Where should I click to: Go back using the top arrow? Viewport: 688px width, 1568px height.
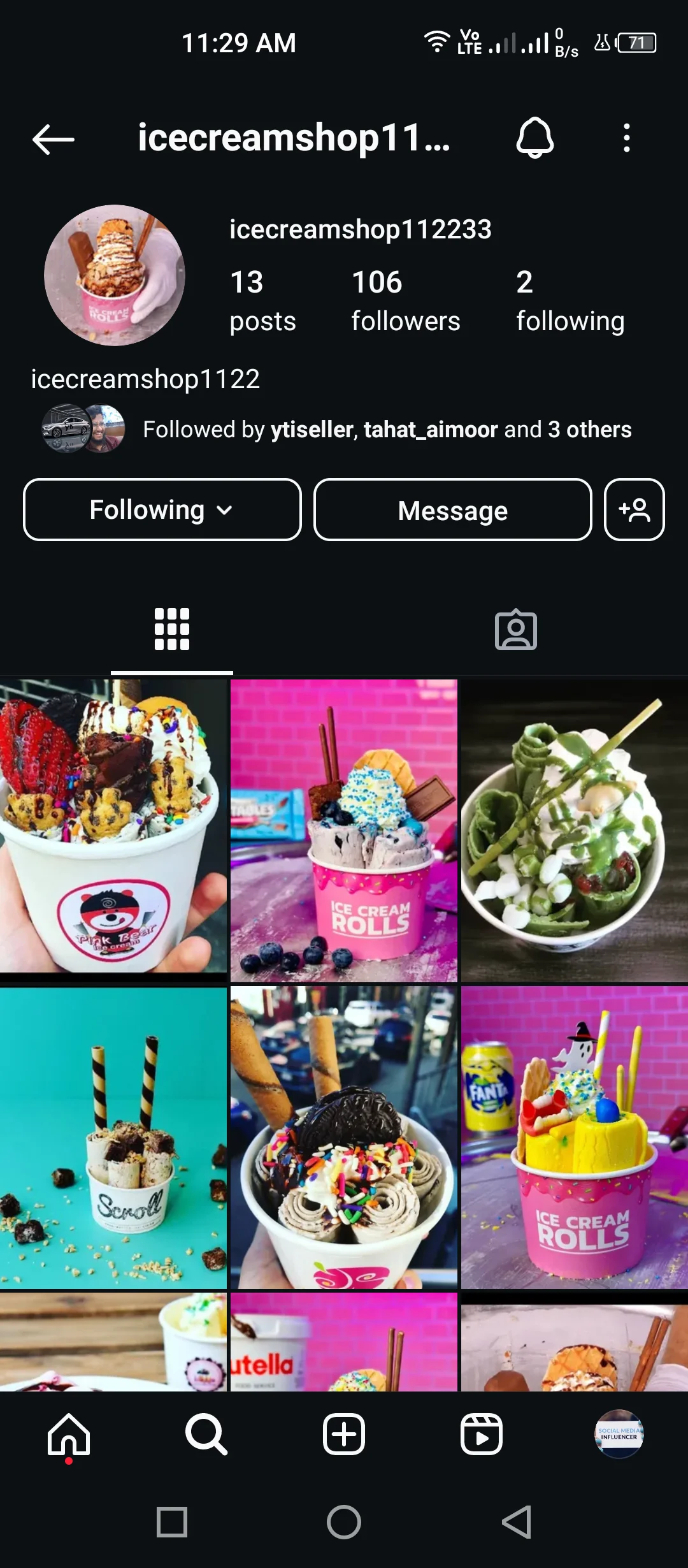(x=54, y=139)
